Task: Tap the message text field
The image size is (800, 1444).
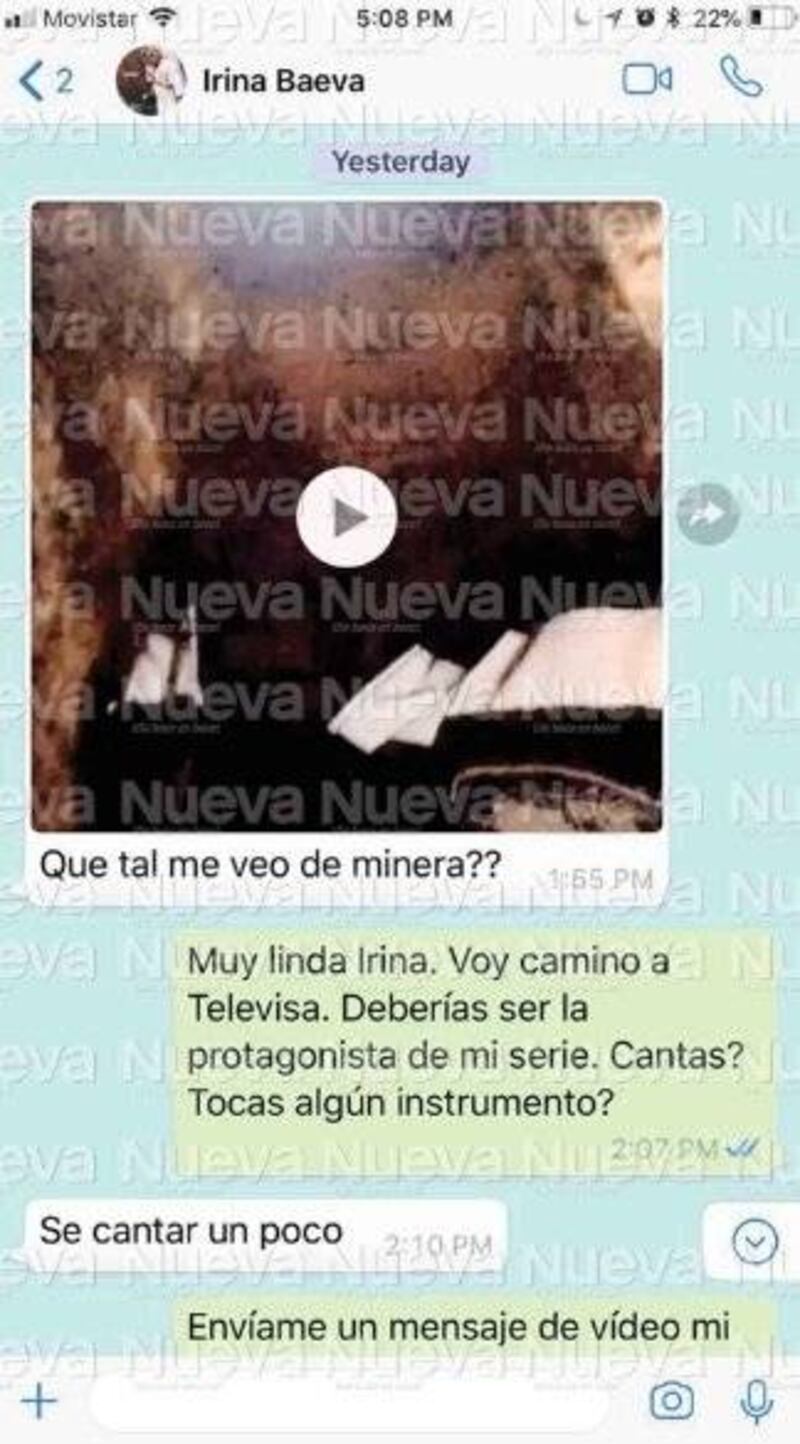Action: pyautogui.click(x=350, y=1402)
